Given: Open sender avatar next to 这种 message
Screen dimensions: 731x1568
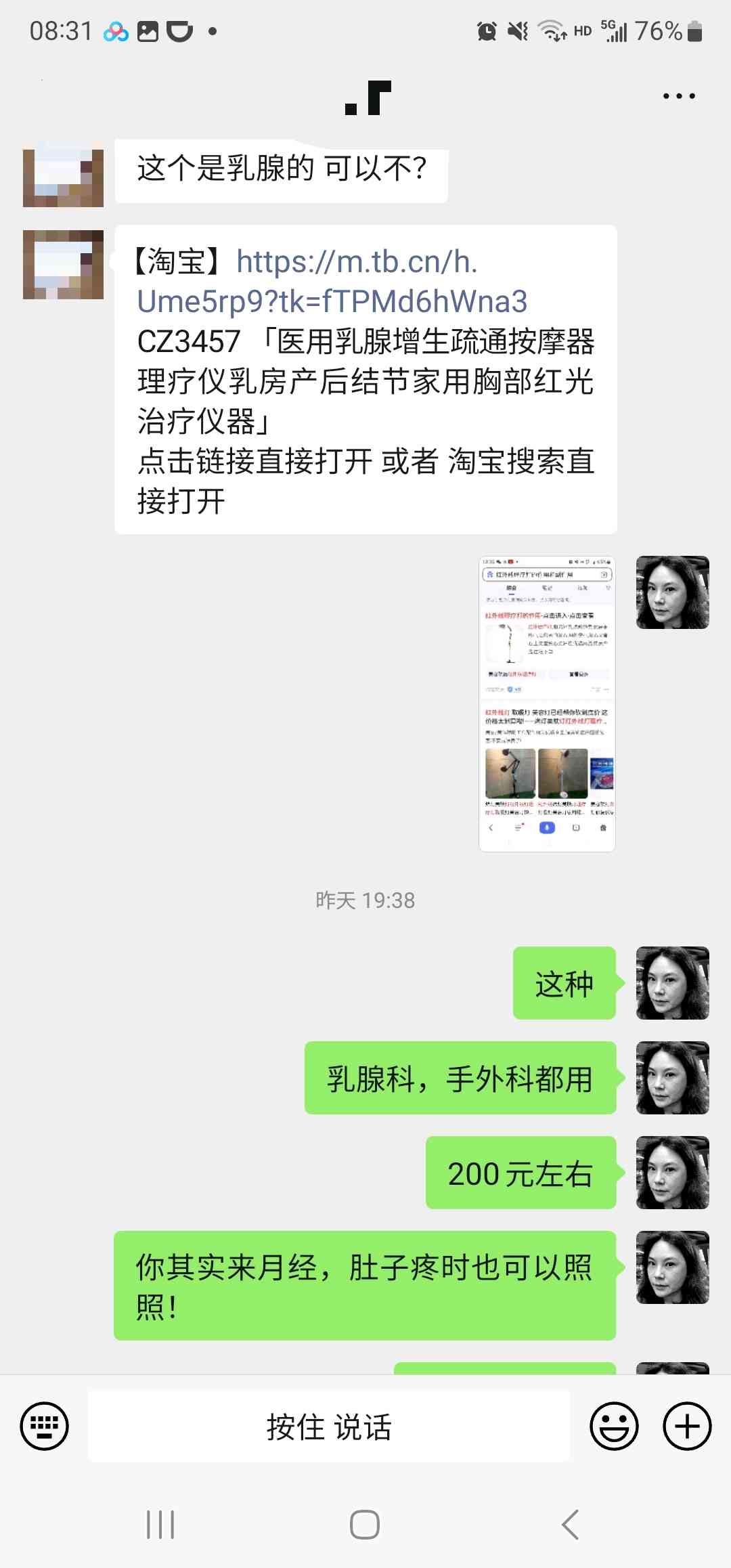Looking at the screenshot, I should click(672, 983).
